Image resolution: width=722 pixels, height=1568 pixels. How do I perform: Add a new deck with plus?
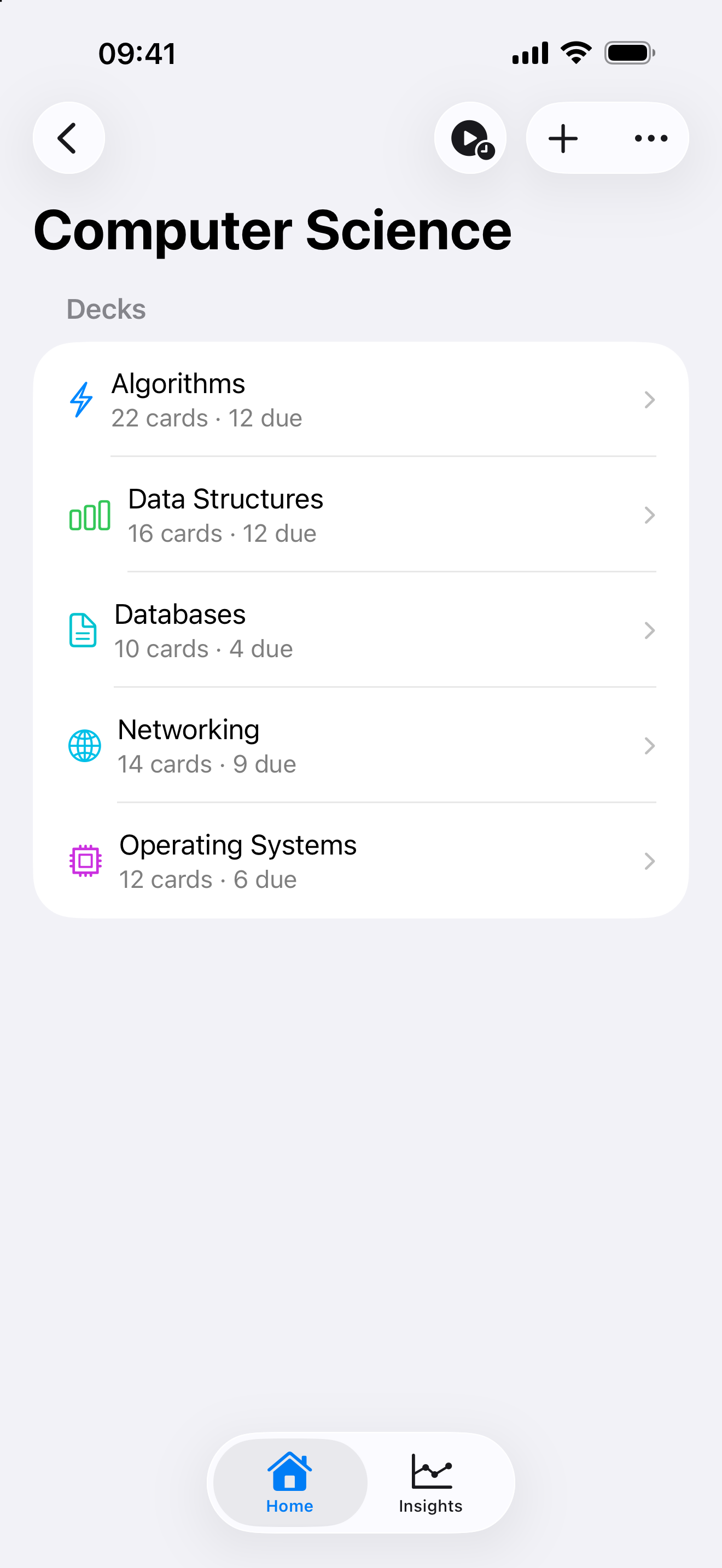[564, 138]
